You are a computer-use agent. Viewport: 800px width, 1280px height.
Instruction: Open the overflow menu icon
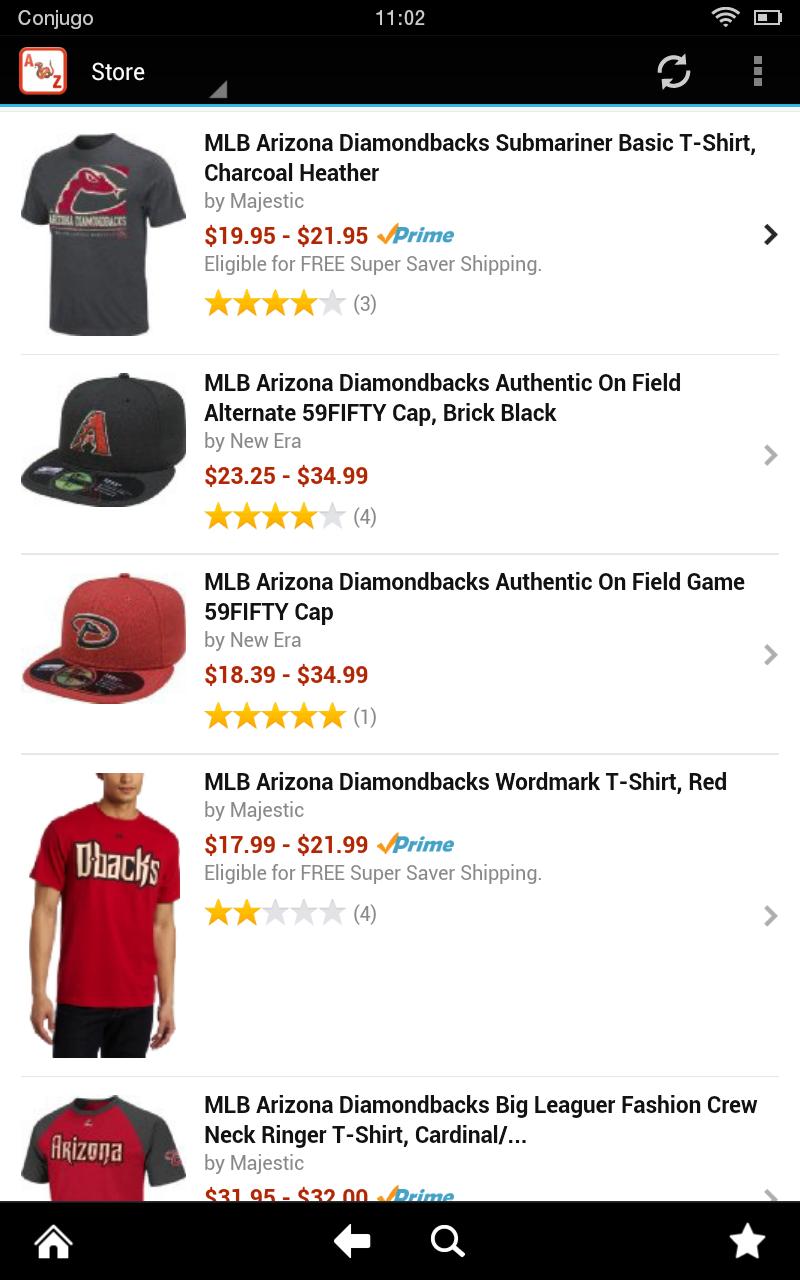tap(759, 71)
